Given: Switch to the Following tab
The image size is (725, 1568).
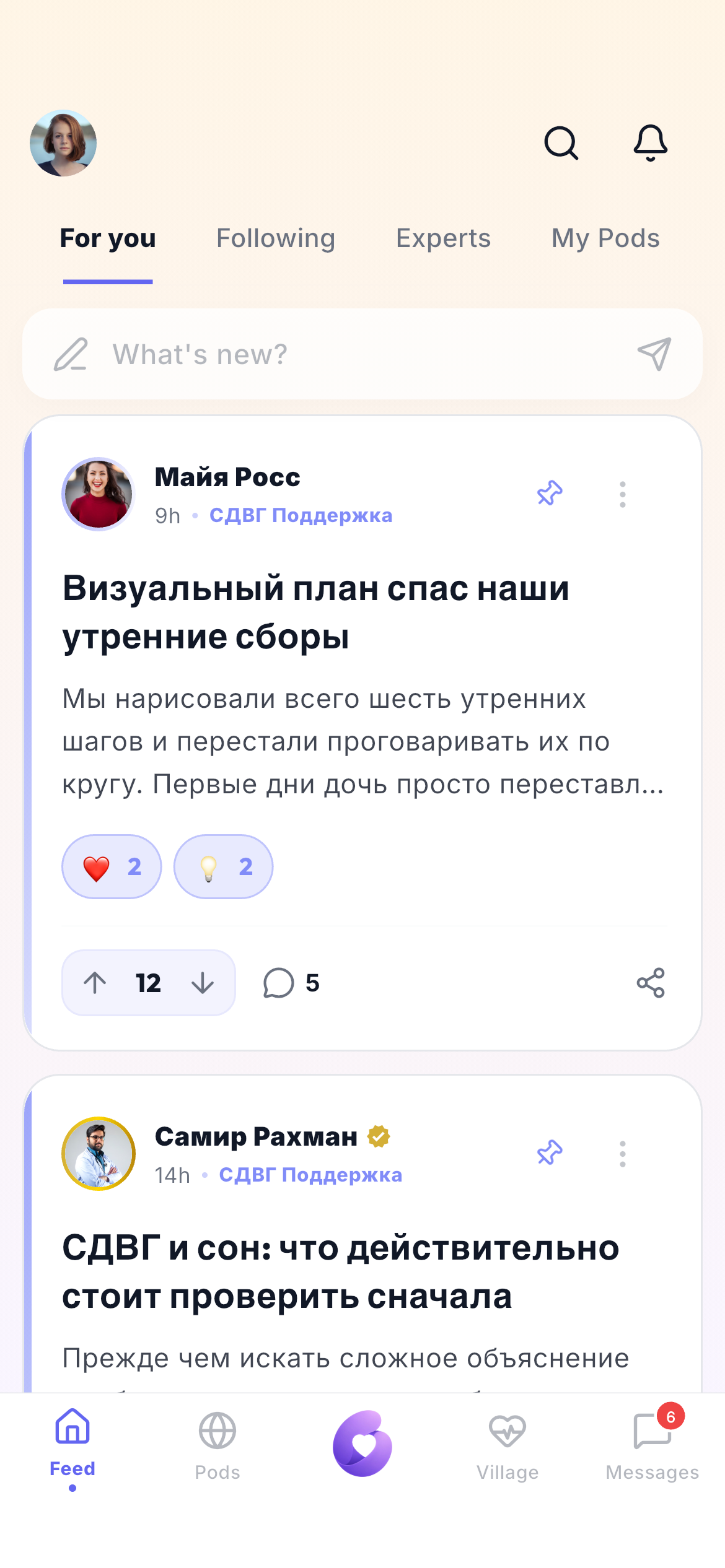Looking at the screenshot, I should tap(276, 238).
